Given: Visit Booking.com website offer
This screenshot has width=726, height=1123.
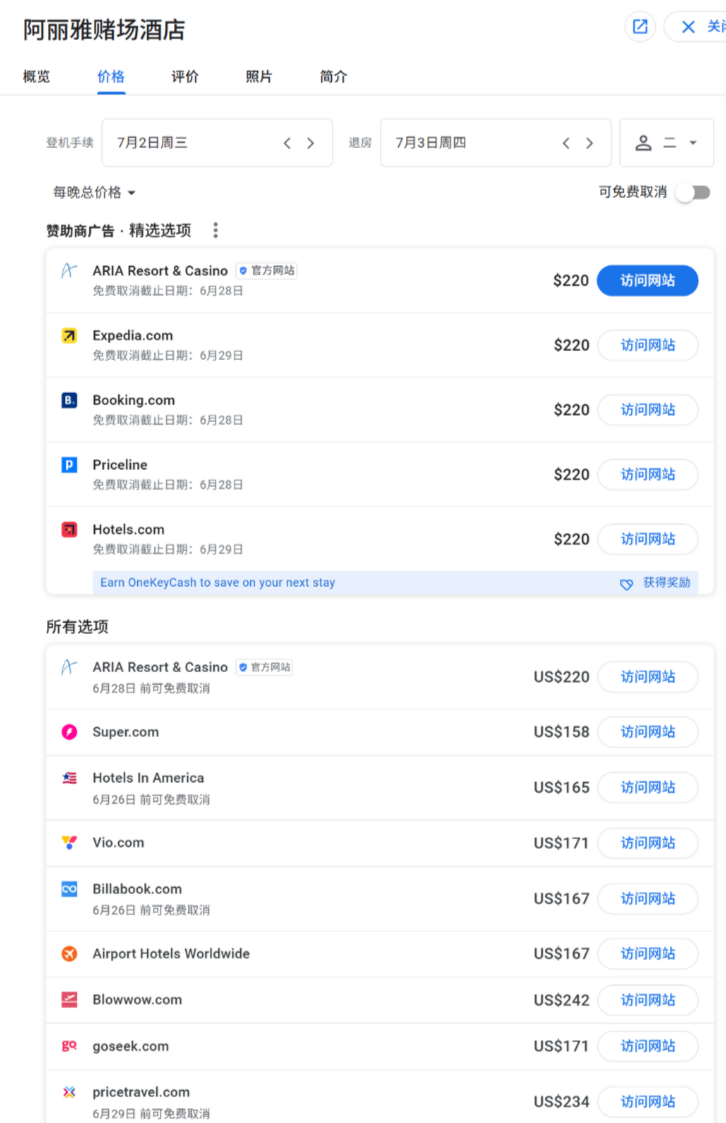Looking at the screenshot, I should pos(647,410).
